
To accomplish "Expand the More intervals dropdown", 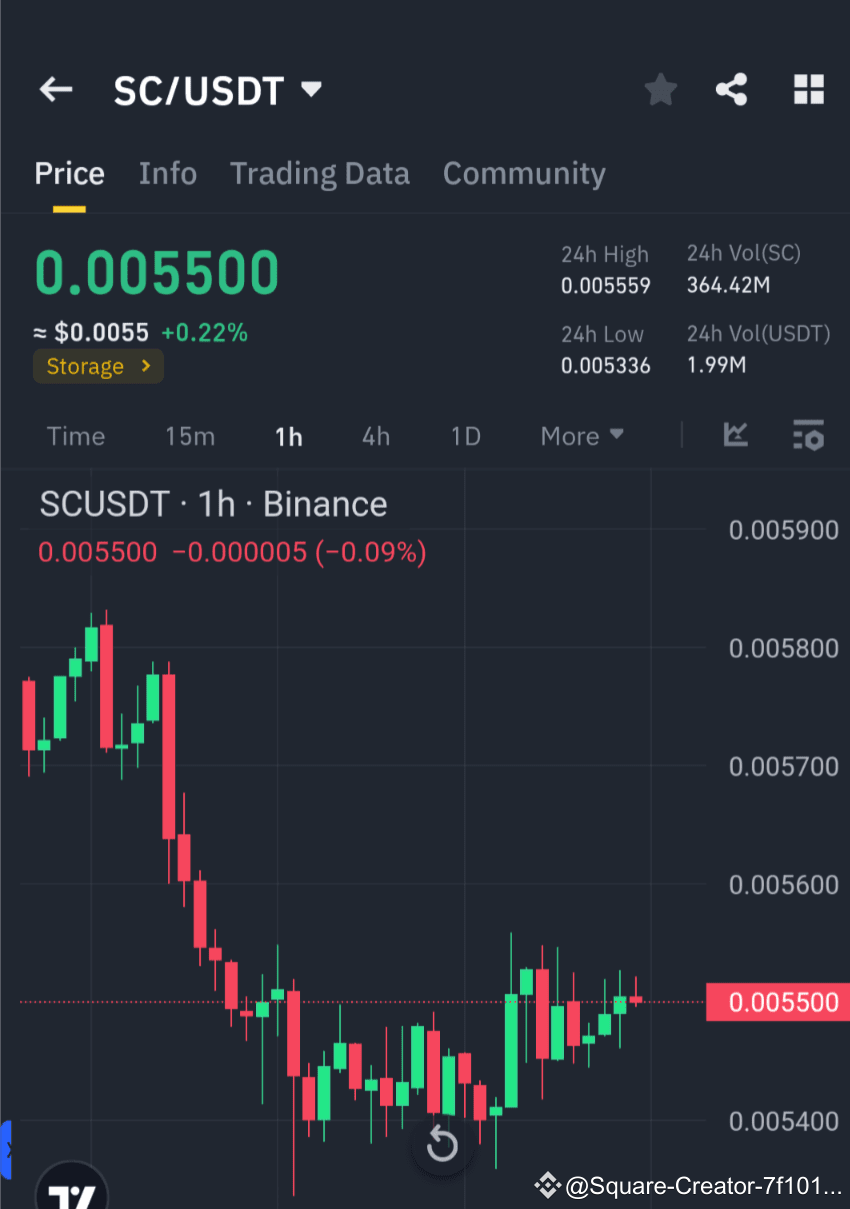I will coord(581,435).
